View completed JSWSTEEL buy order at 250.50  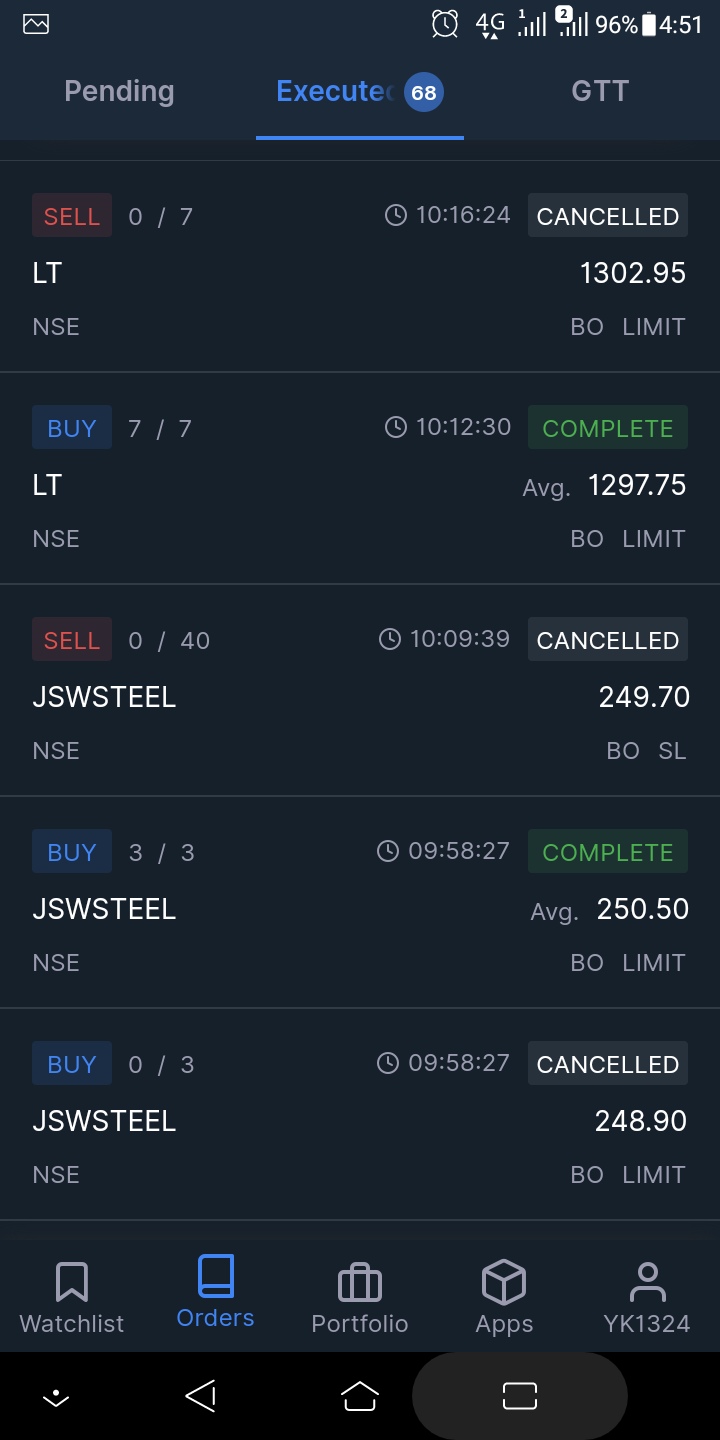360,908
